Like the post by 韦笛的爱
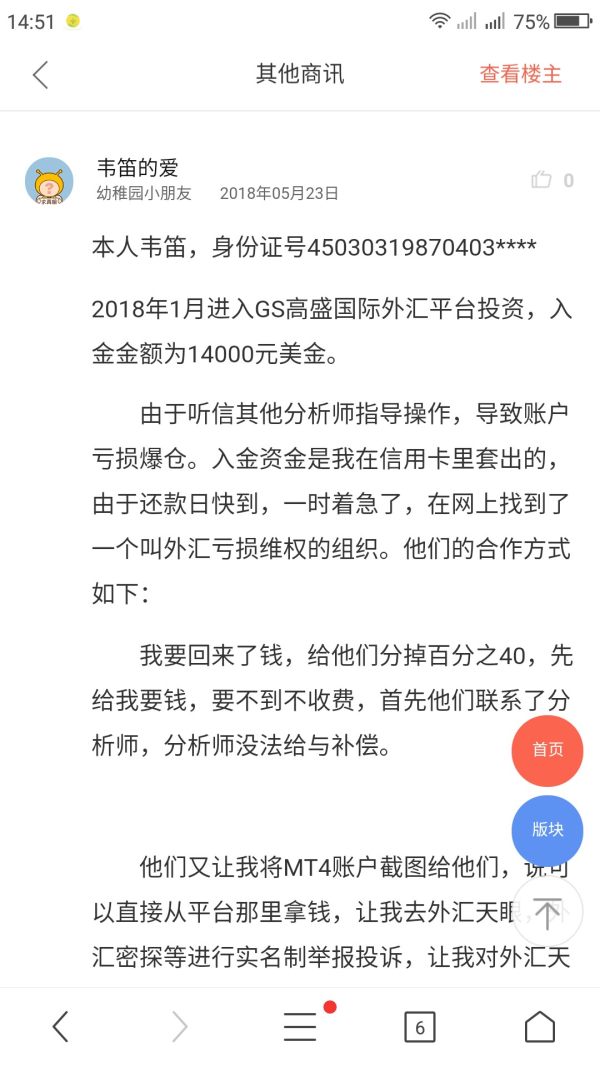The width and height of the screenshot is (600, 1067). pos(542,180)
